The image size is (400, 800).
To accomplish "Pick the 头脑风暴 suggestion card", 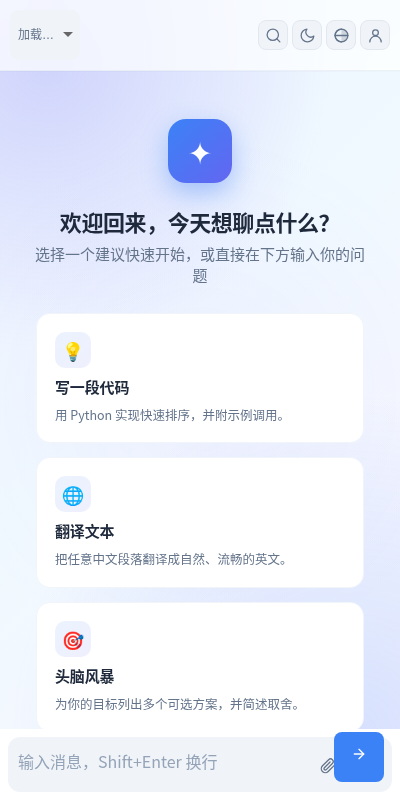I will click(x=200, y=666).
